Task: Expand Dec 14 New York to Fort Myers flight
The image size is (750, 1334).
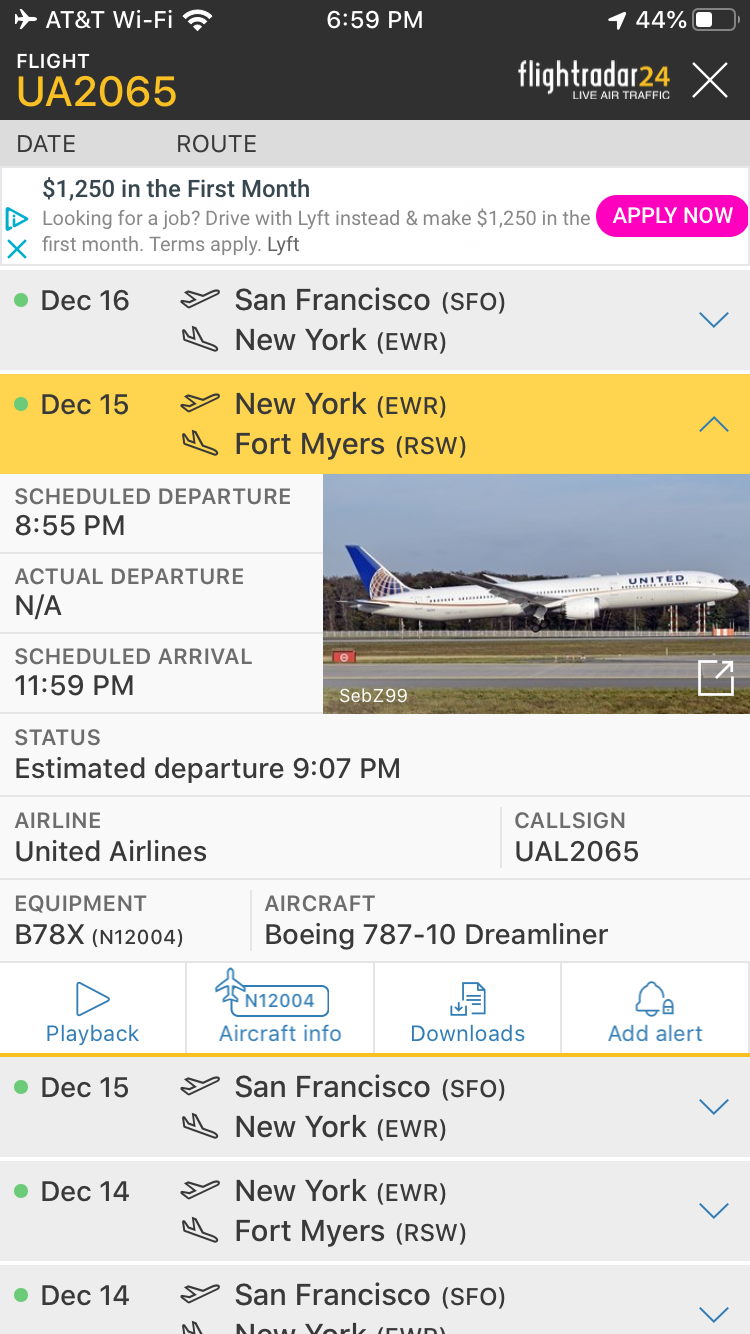Action: 713,1211
